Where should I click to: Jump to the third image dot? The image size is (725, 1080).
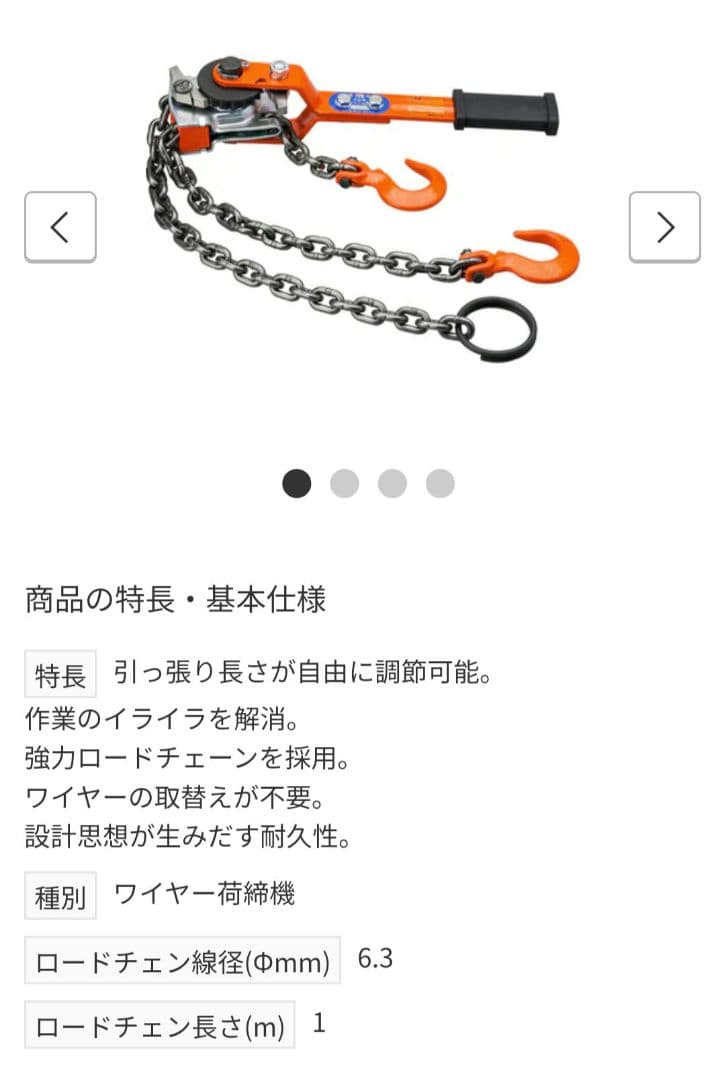(392, 484)
